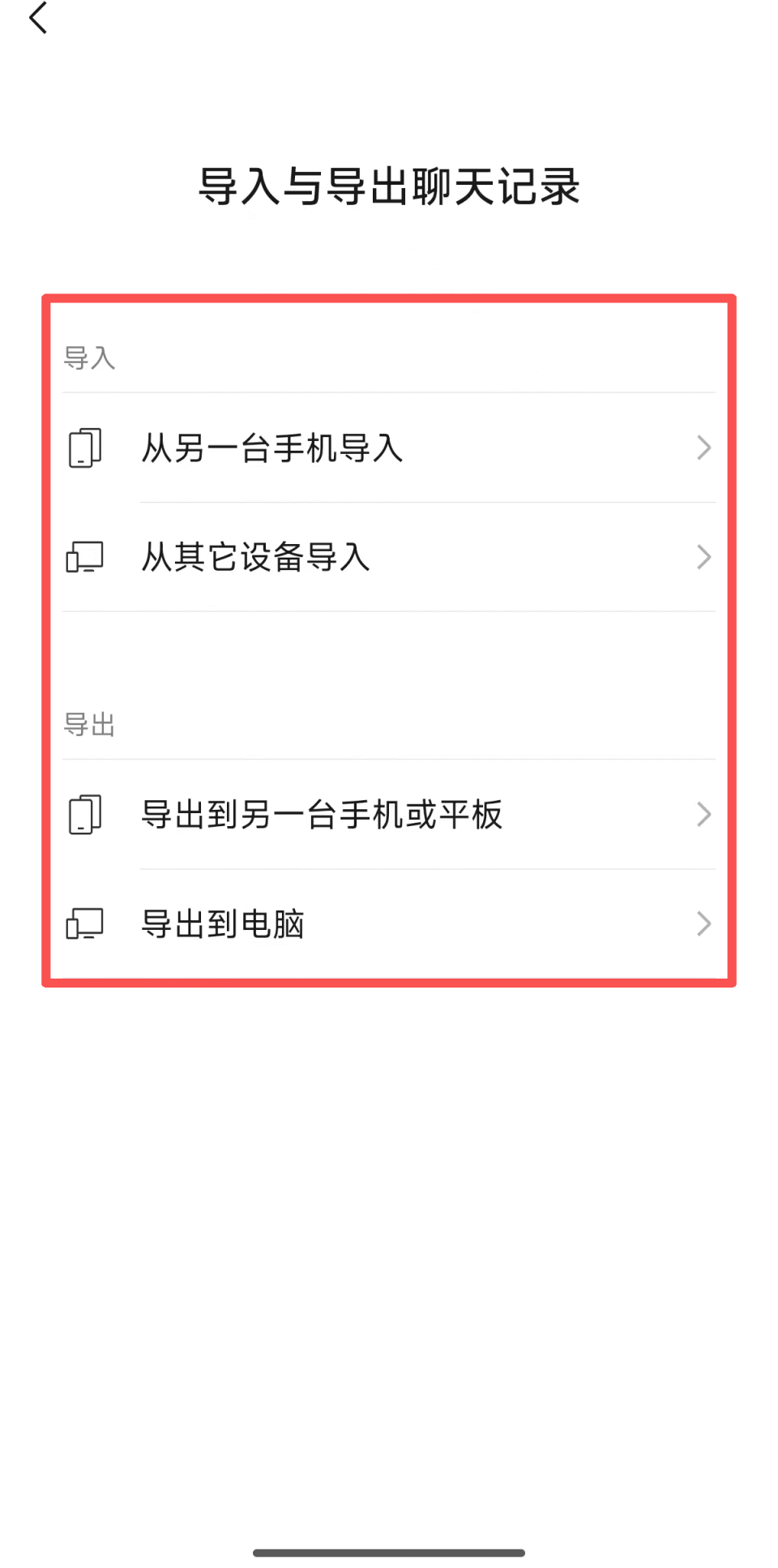Click the chevron beside 导出到另一台手机或平板
778x1568 pixels.
coord(703,815)
